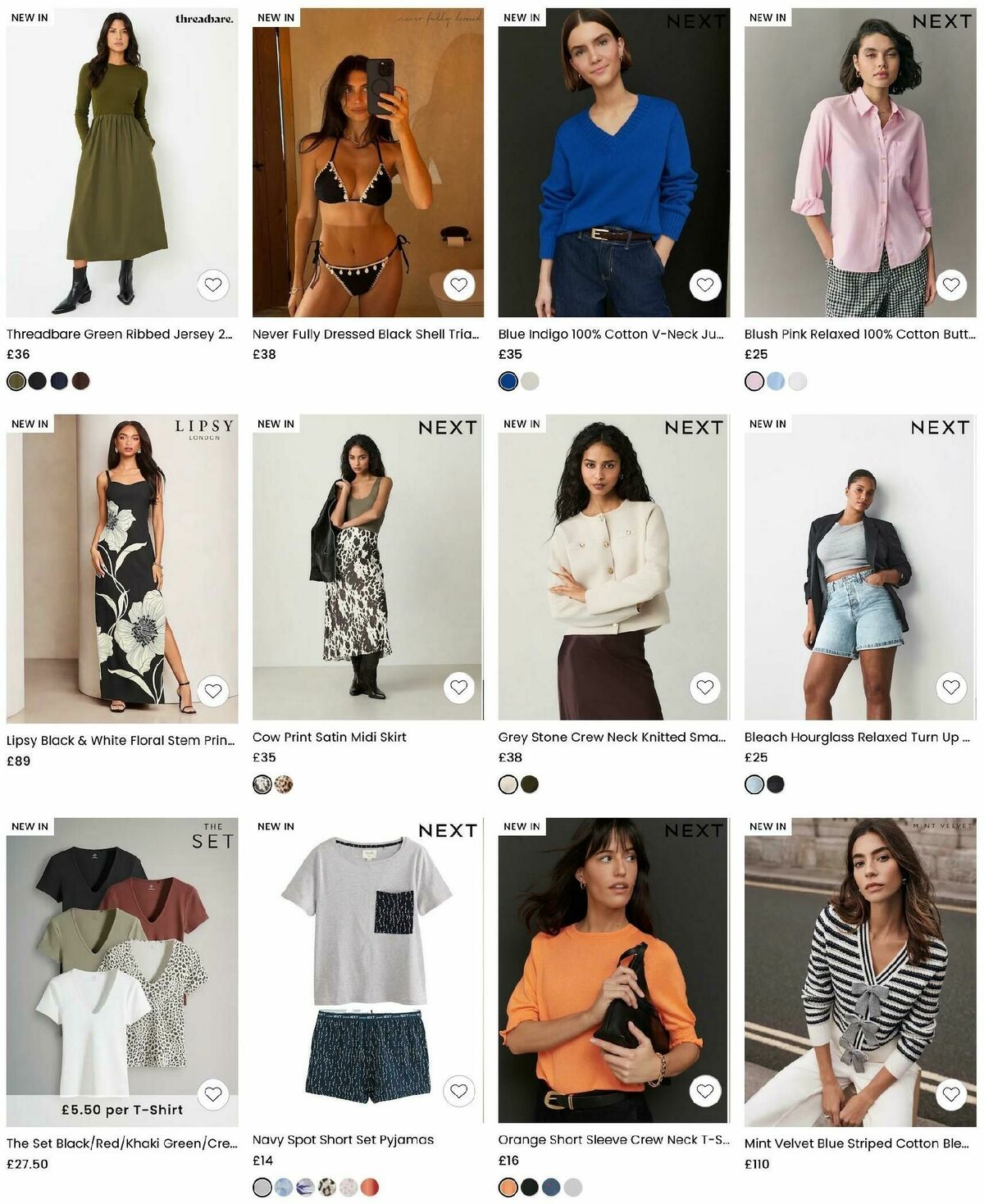Click the wishlist heart on the Lipsy floral dress
Viewport: 984px width, 1204px height.
(214, 688)
